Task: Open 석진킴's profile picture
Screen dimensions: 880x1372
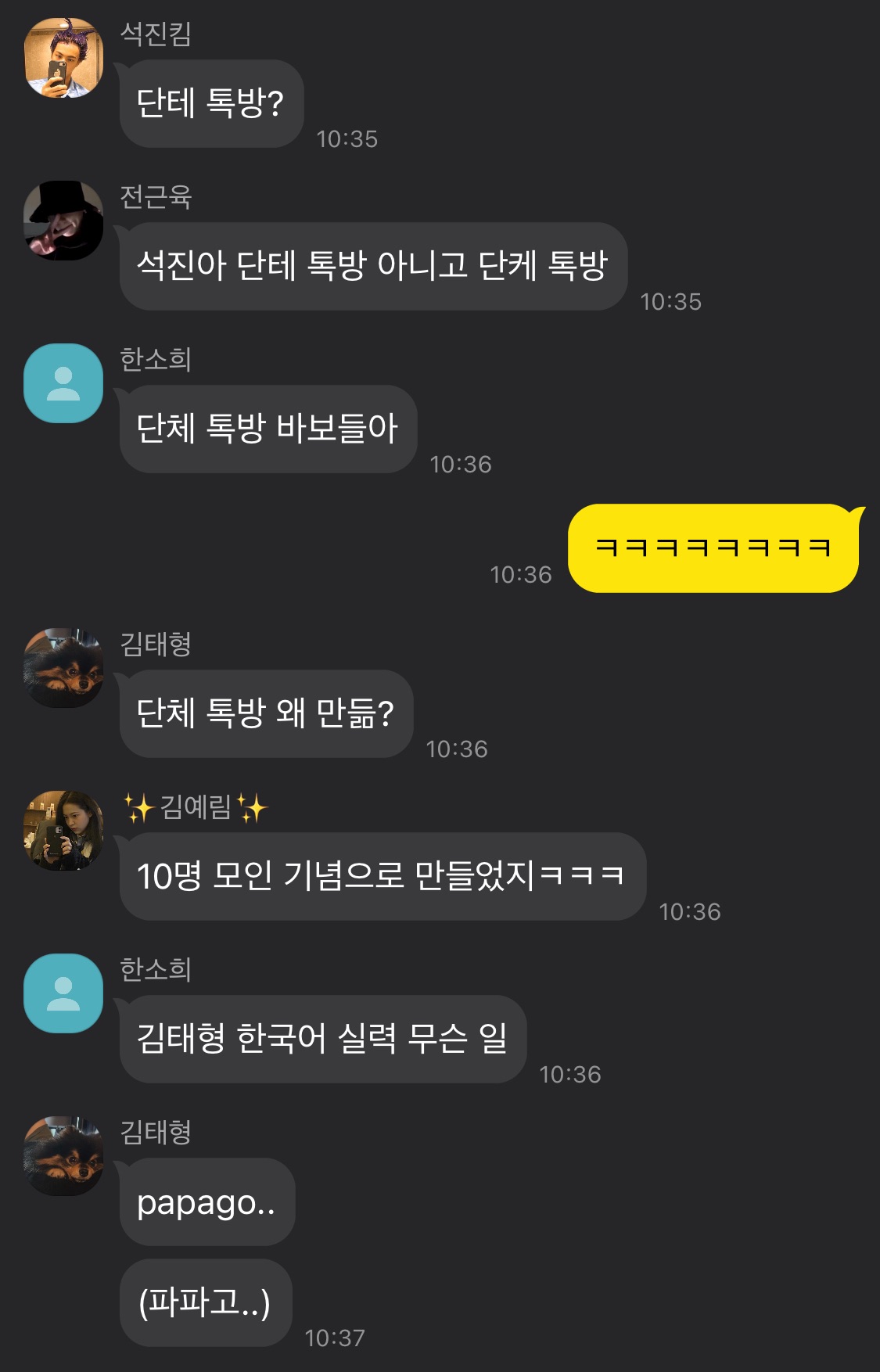Action: tap(63, 58)
